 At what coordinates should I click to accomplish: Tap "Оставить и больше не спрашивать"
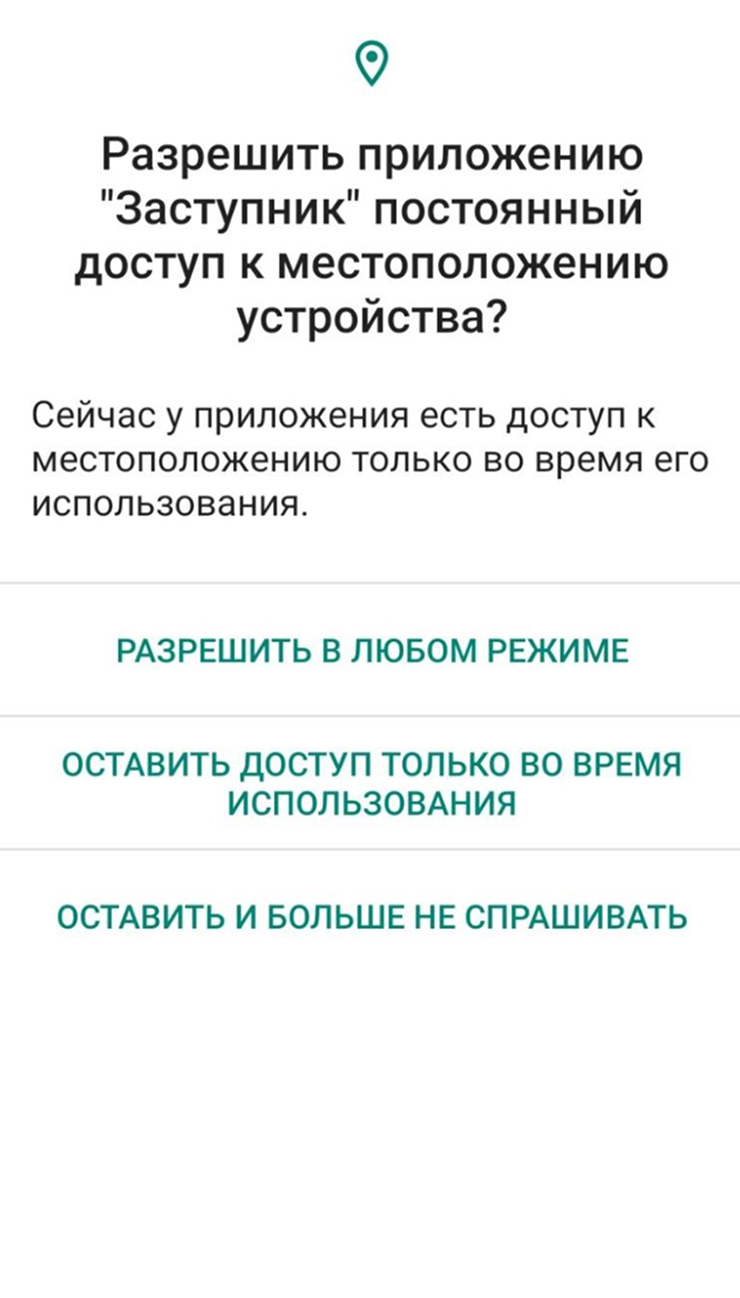click(x=371, y=917)
